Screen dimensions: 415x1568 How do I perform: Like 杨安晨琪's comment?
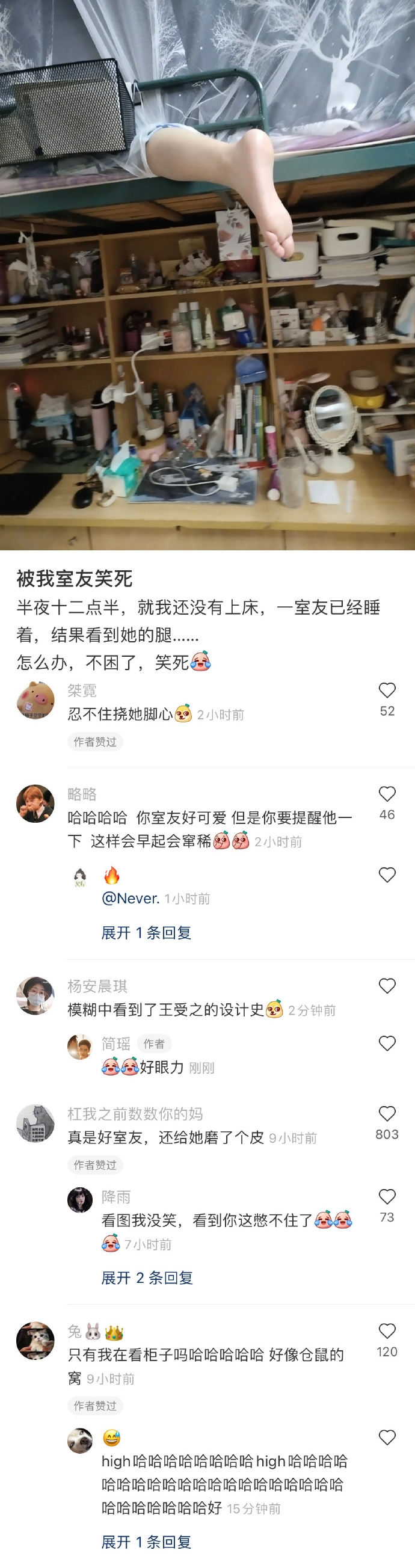387,986
